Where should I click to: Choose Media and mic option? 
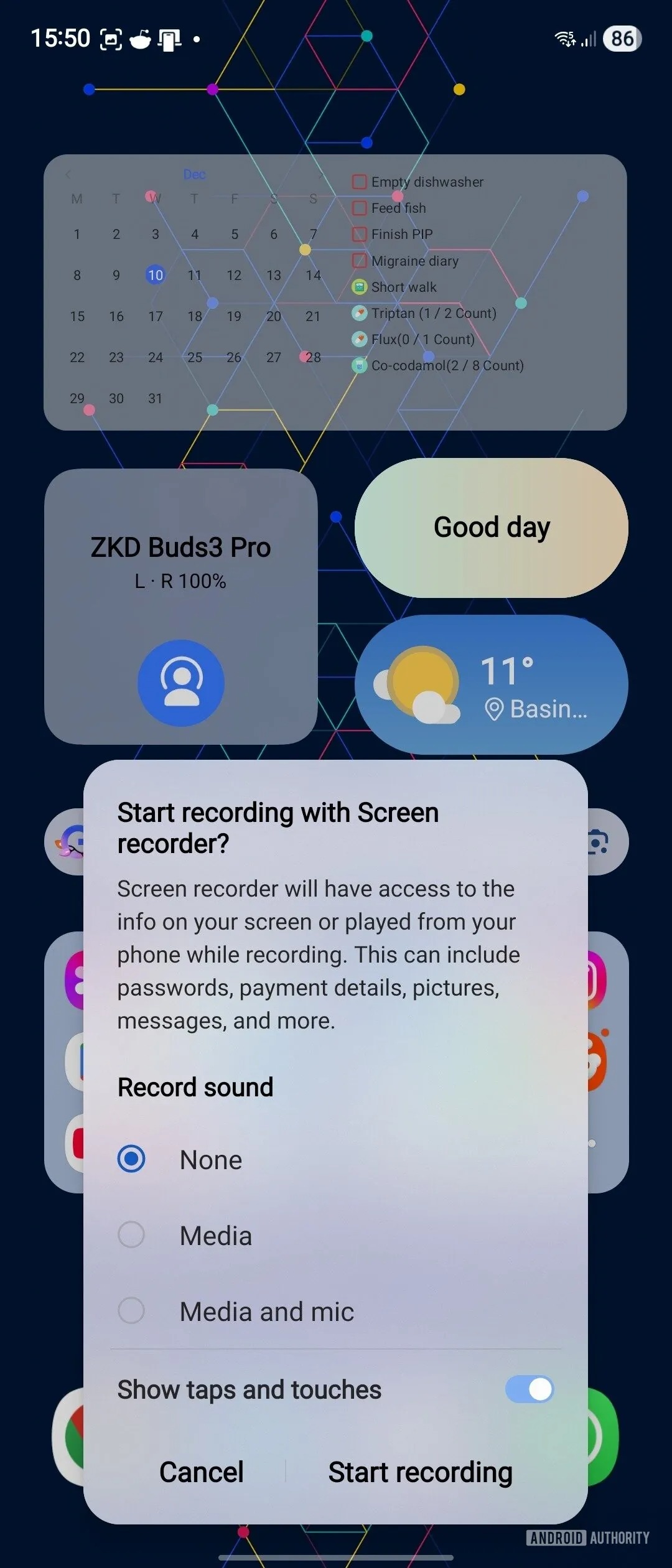[x=131, y=1311]
